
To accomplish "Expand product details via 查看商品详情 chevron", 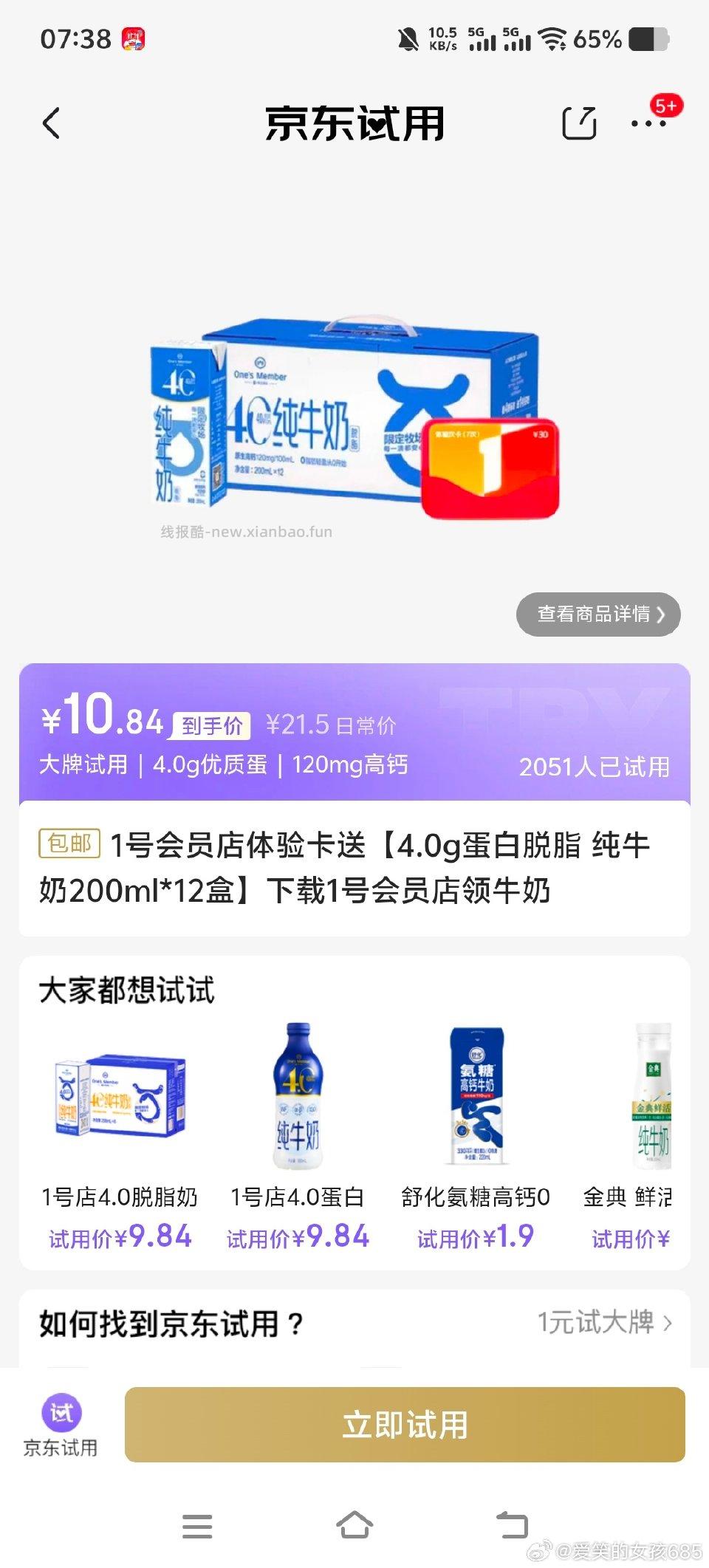I will 597,614.
